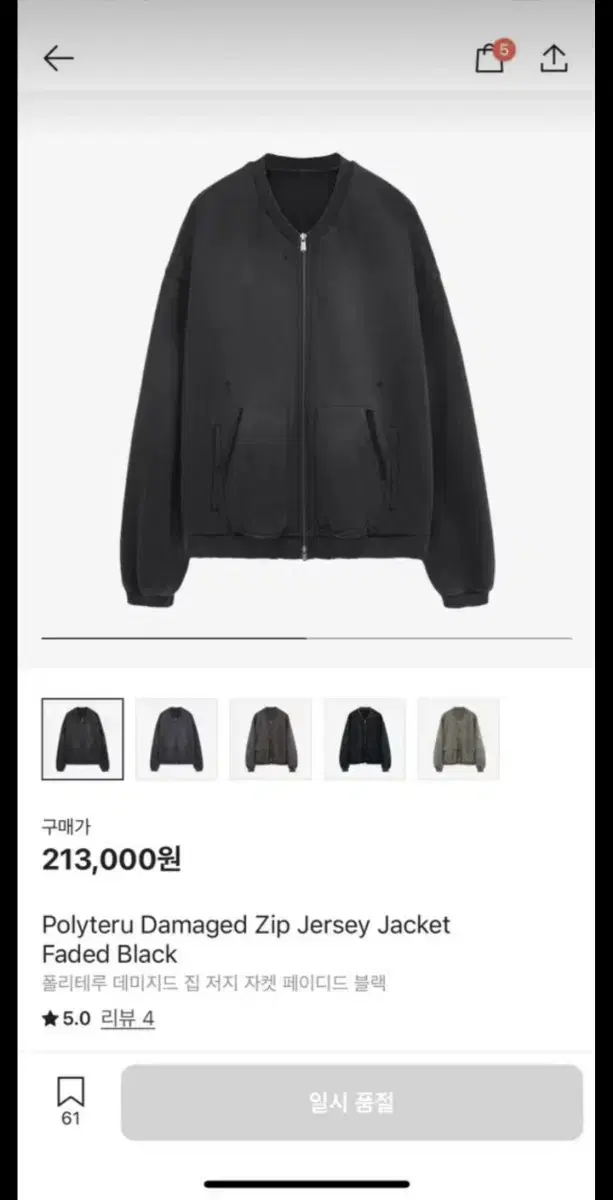
Task: Go back using the arrow
Action: click(x=59, y=59)
